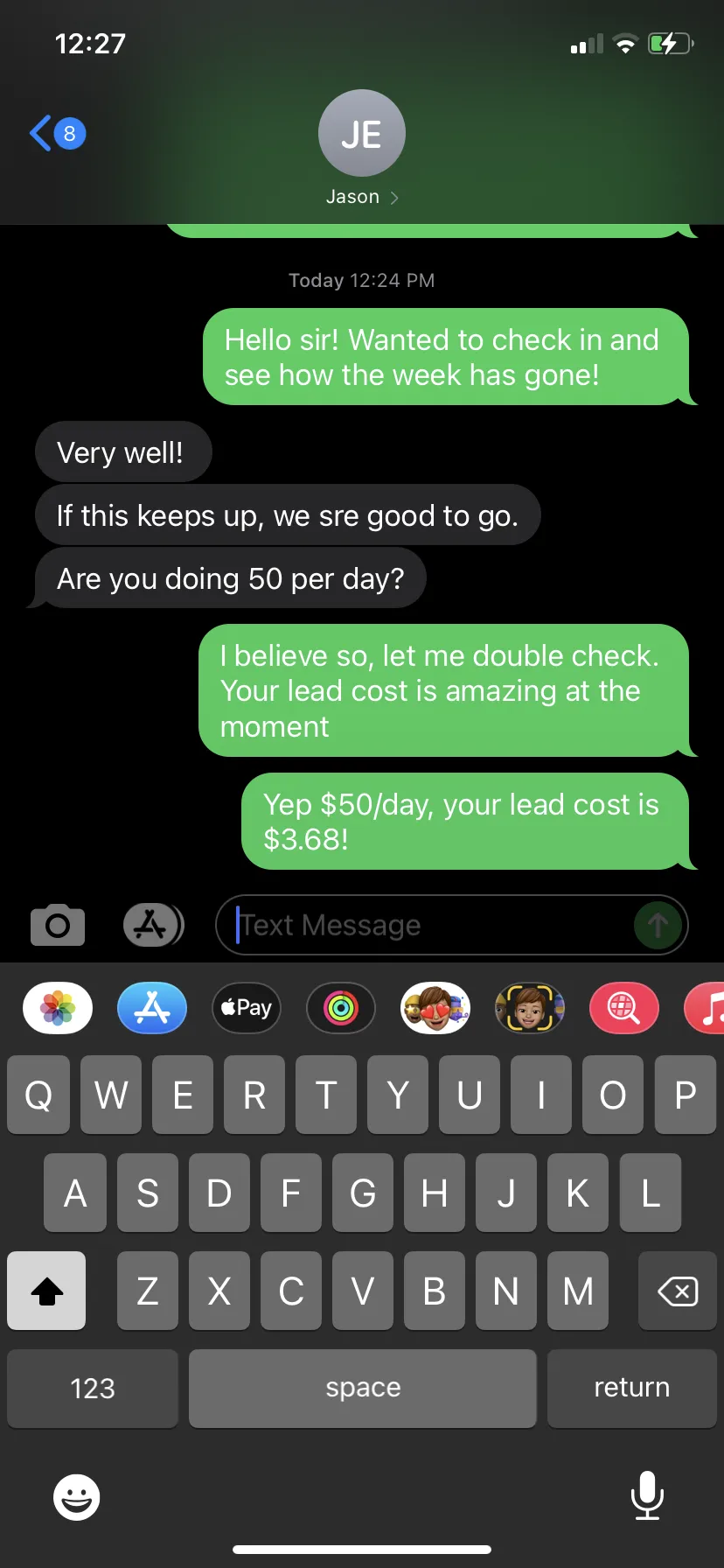
Task: Open the Memoji stickers app
Action: coord(435,1008)
